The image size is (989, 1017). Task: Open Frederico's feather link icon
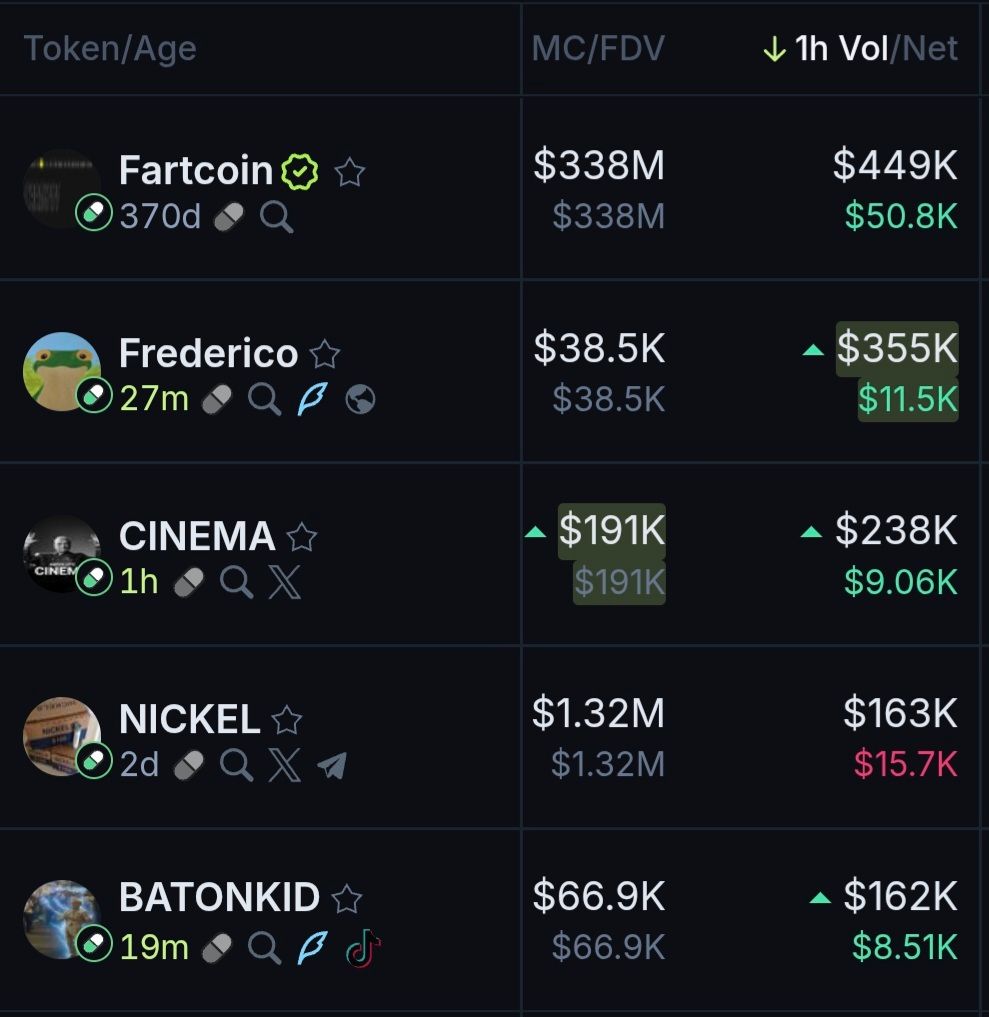coord(312,400)
